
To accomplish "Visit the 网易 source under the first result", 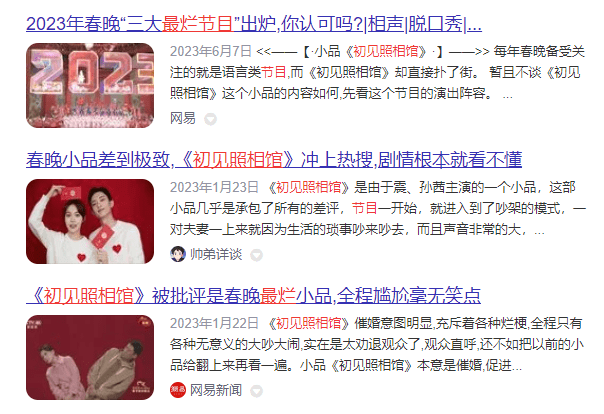I will coord(182,118).
